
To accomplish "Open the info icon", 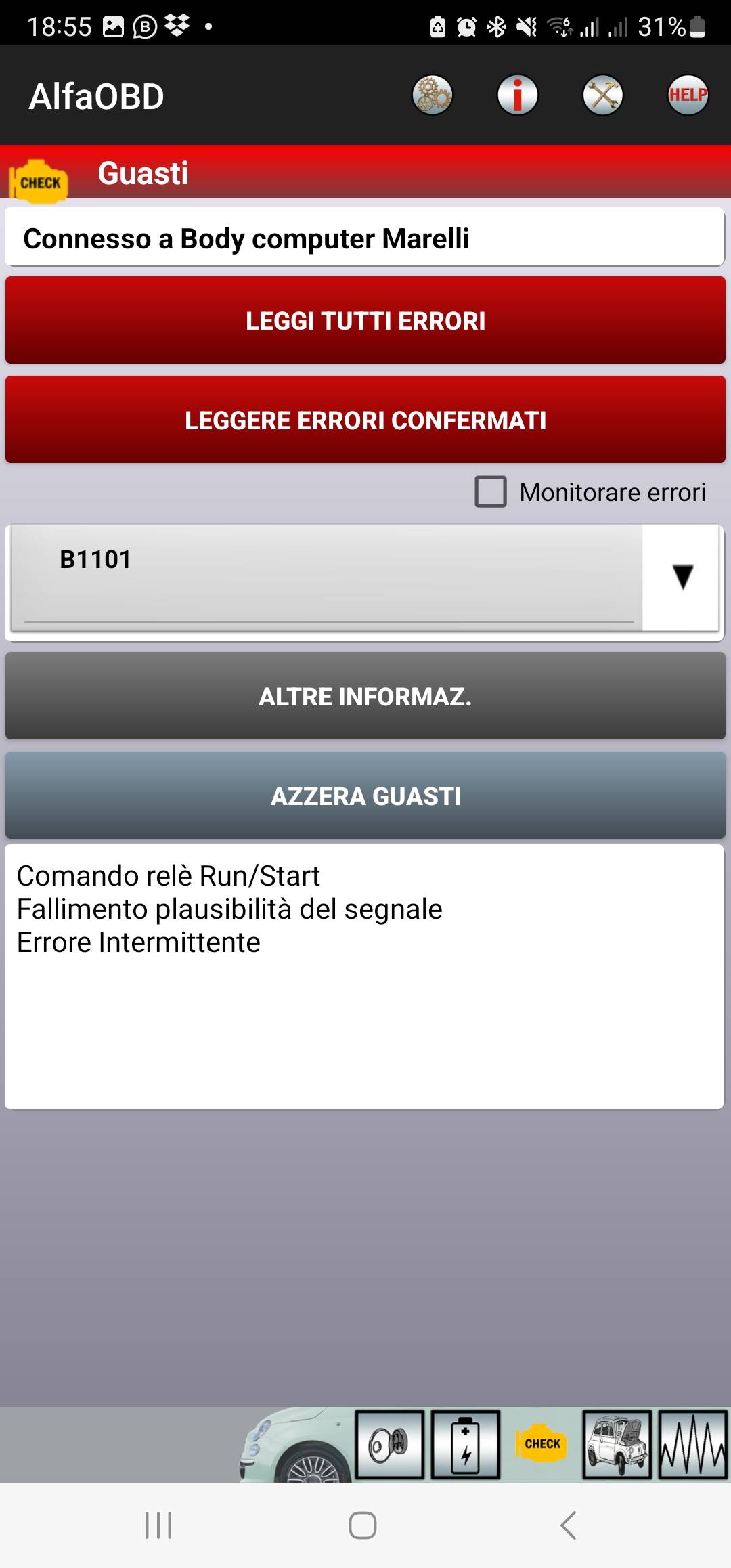I will point(518,95).
